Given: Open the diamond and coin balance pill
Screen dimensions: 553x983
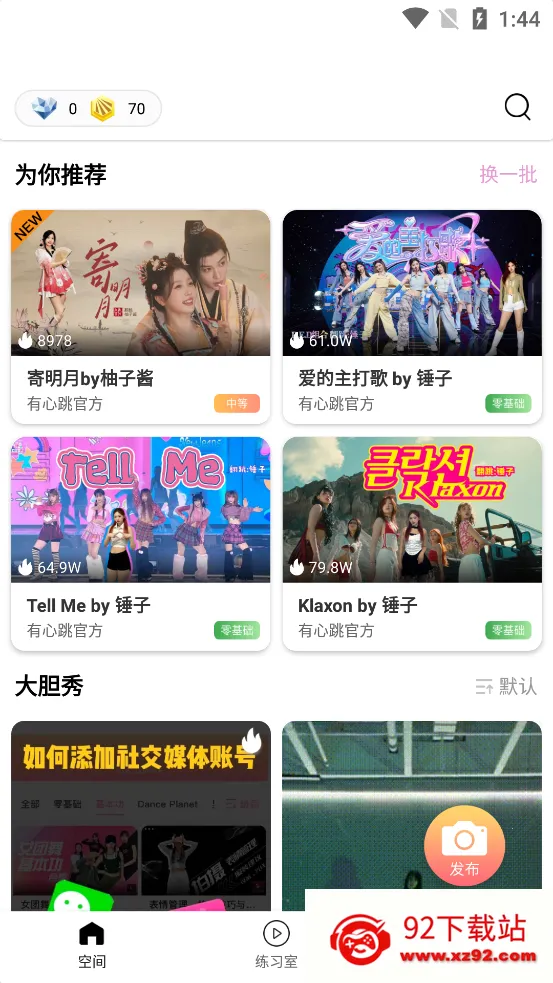Looking at the screenshot, I should click(x=88, y=108).
